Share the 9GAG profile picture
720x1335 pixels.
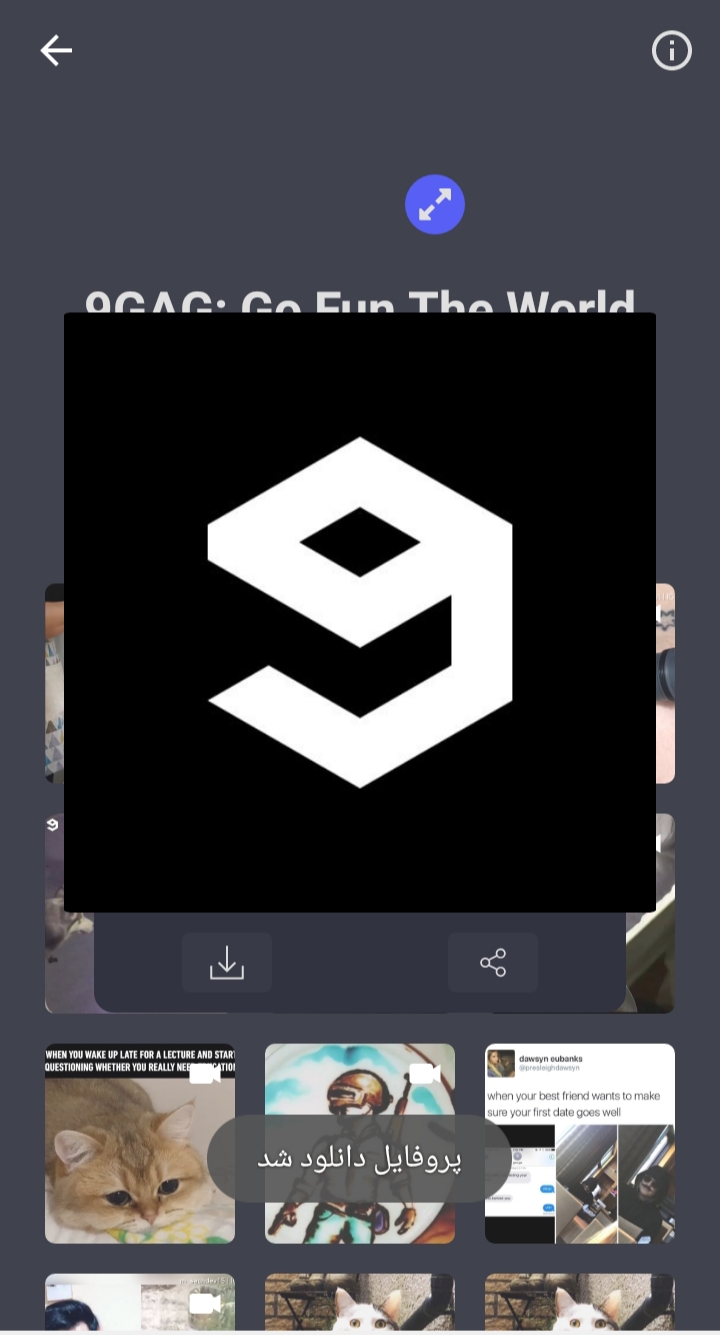(x=492, y=962)
